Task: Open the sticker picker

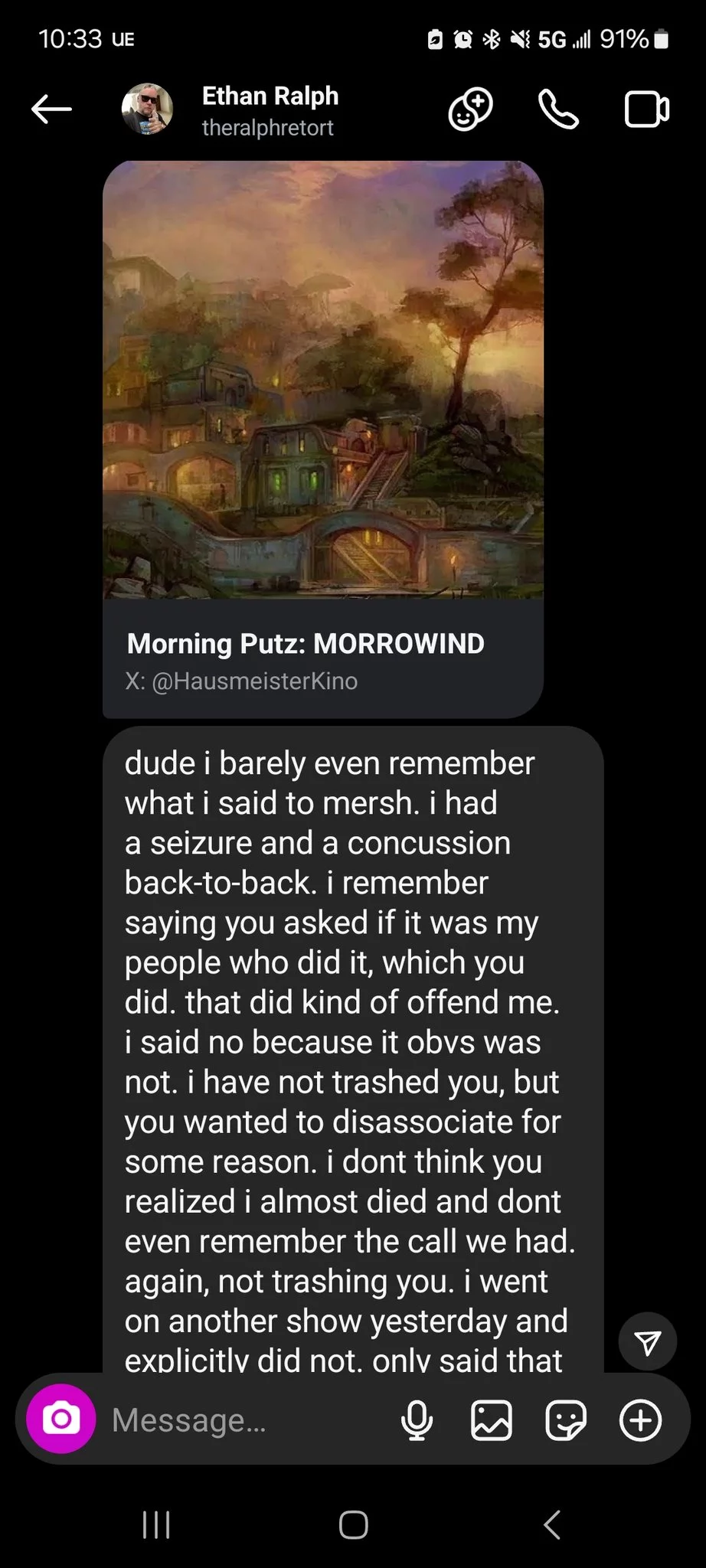Action: click(566, 1419)
